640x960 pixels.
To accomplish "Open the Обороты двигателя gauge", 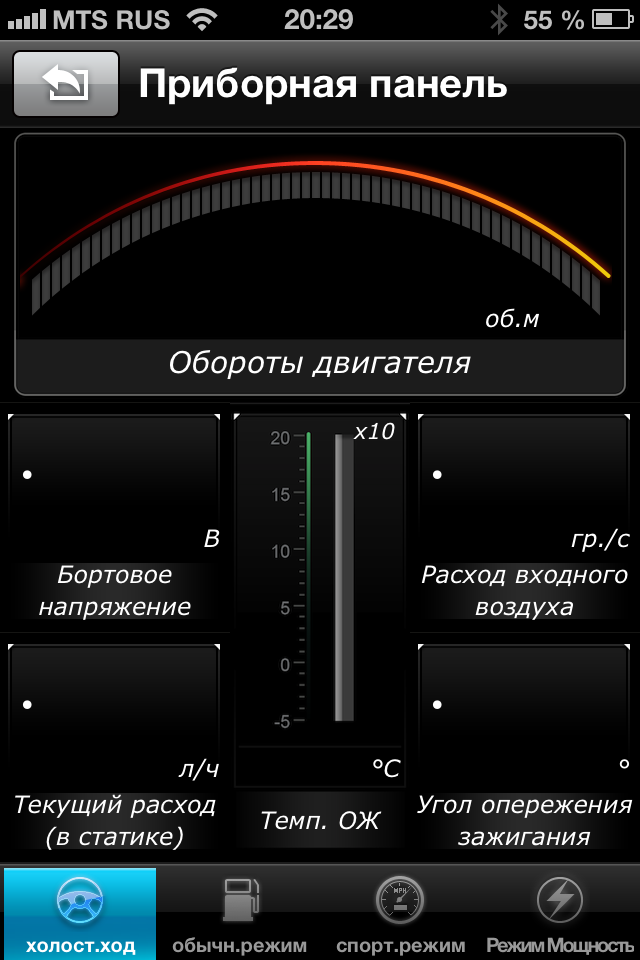I will [320, 265].
